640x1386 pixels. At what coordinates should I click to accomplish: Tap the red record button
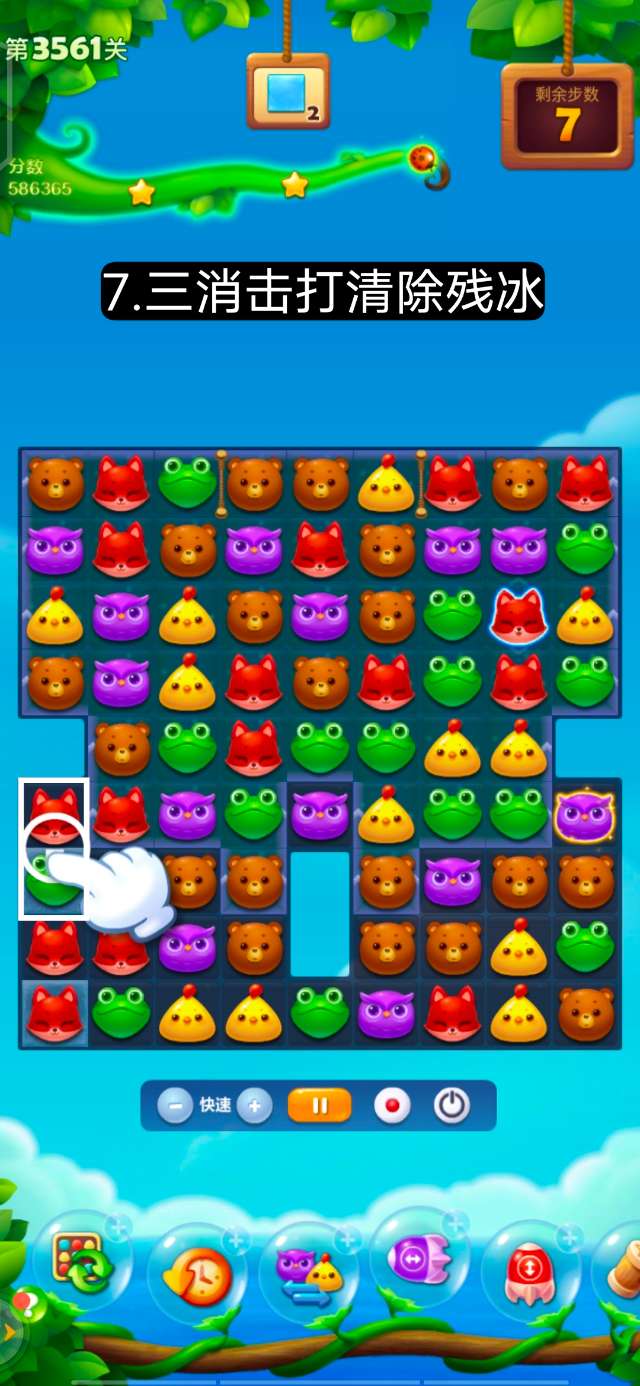(x=392, y=1106)
